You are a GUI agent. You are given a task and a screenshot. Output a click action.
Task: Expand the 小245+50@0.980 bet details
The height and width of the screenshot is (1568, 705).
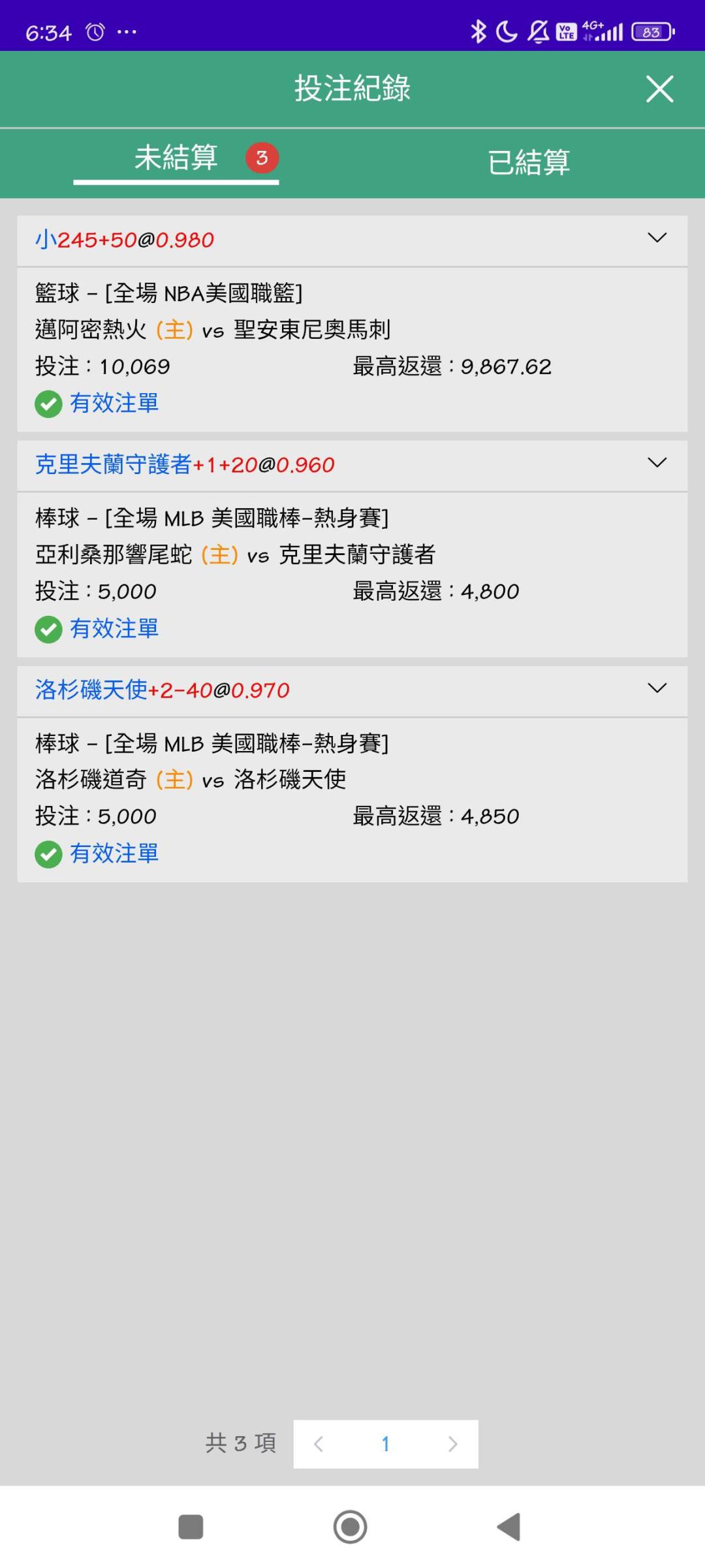tap(657, 238)
